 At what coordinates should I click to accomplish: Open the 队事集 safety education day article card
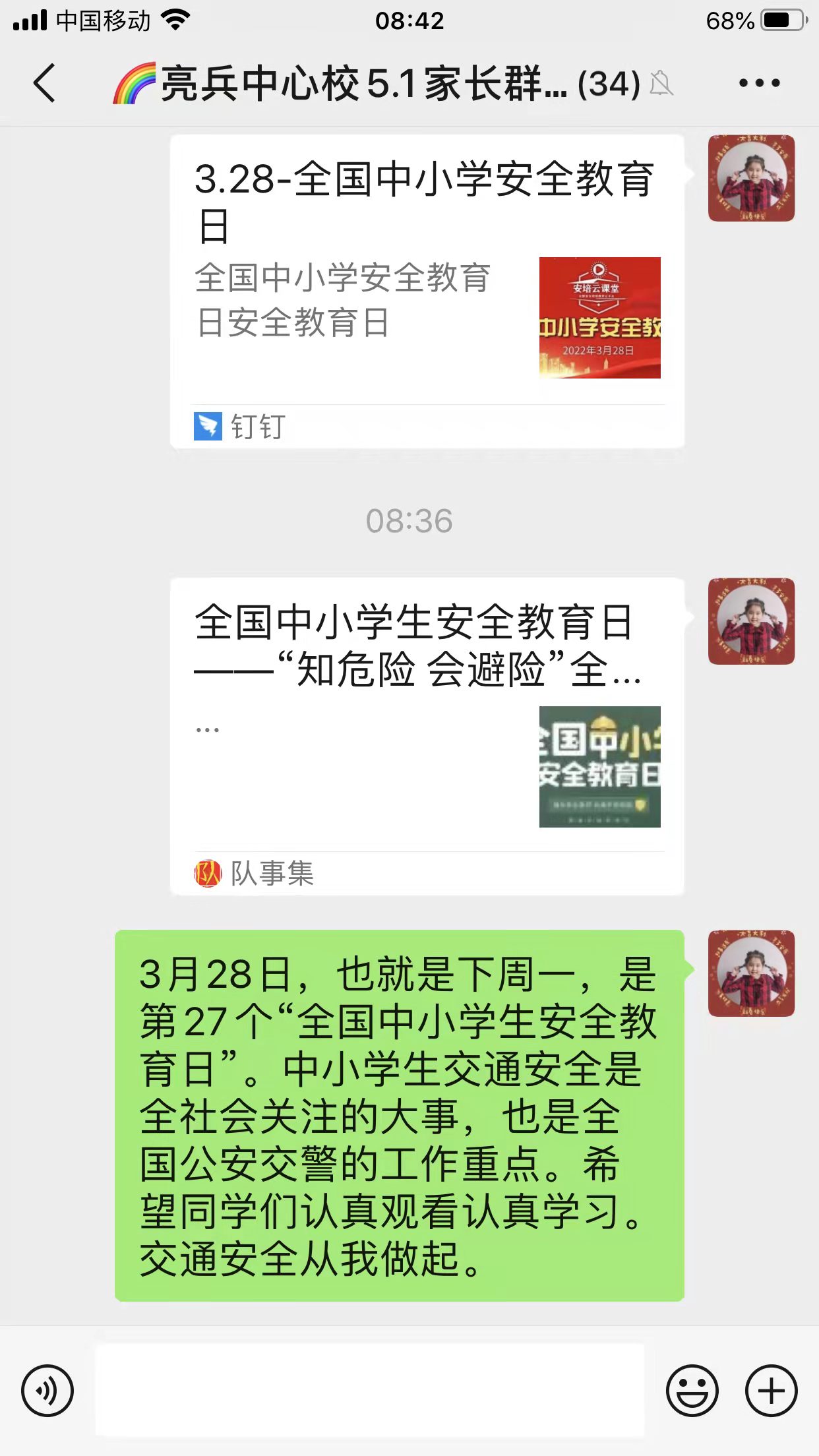pyautogui.click(x=427, y=735)
